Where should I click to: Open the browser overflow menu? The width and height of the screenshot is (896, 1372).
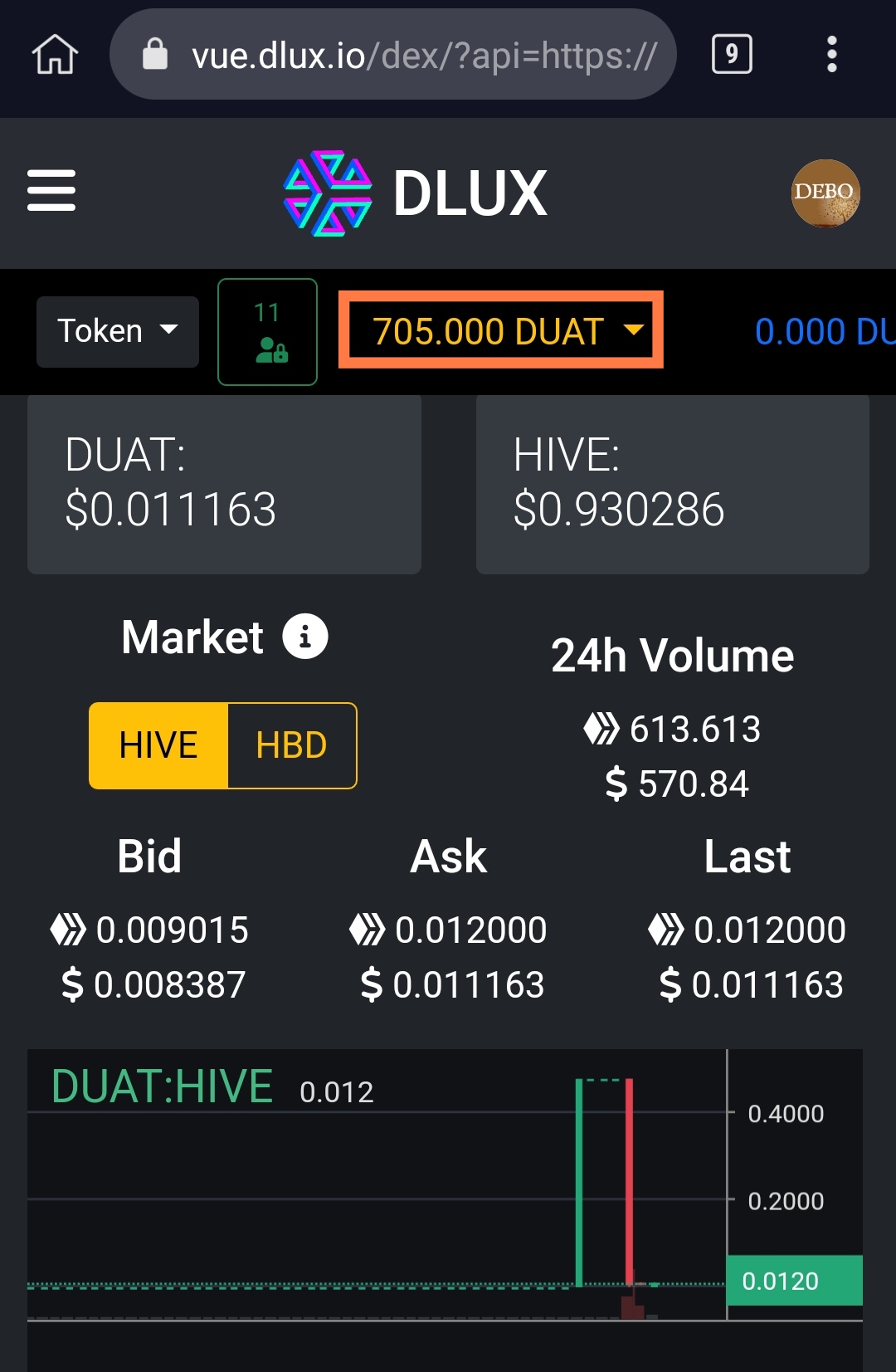(831, 55)
